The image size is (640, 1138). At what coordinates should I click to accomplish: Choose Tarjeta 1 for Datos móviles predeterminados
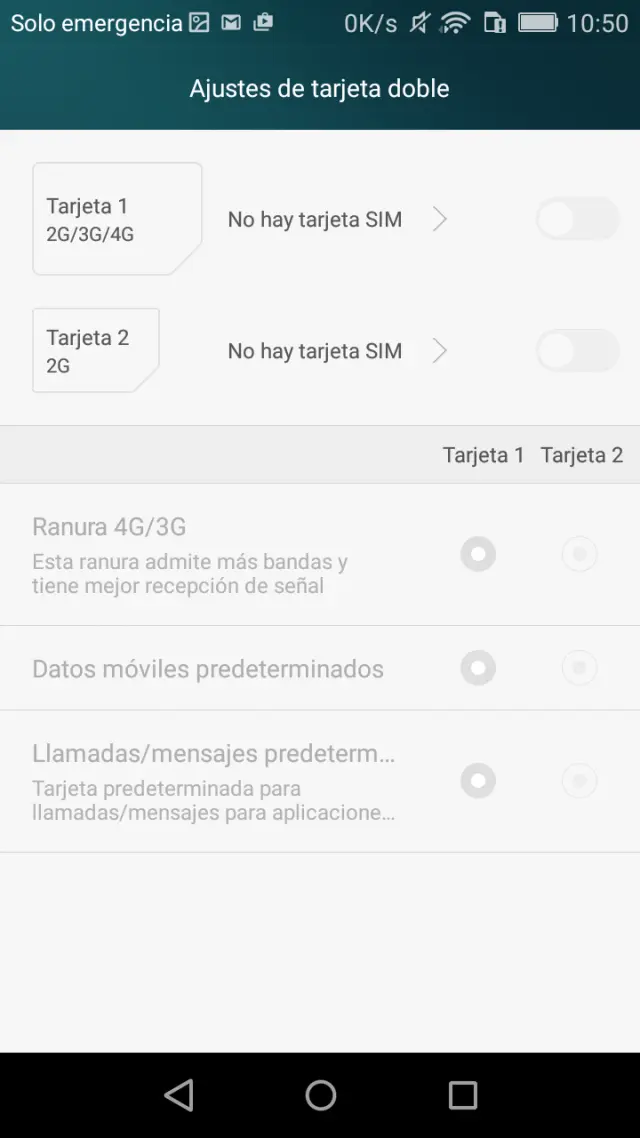(x=478, y=668)
